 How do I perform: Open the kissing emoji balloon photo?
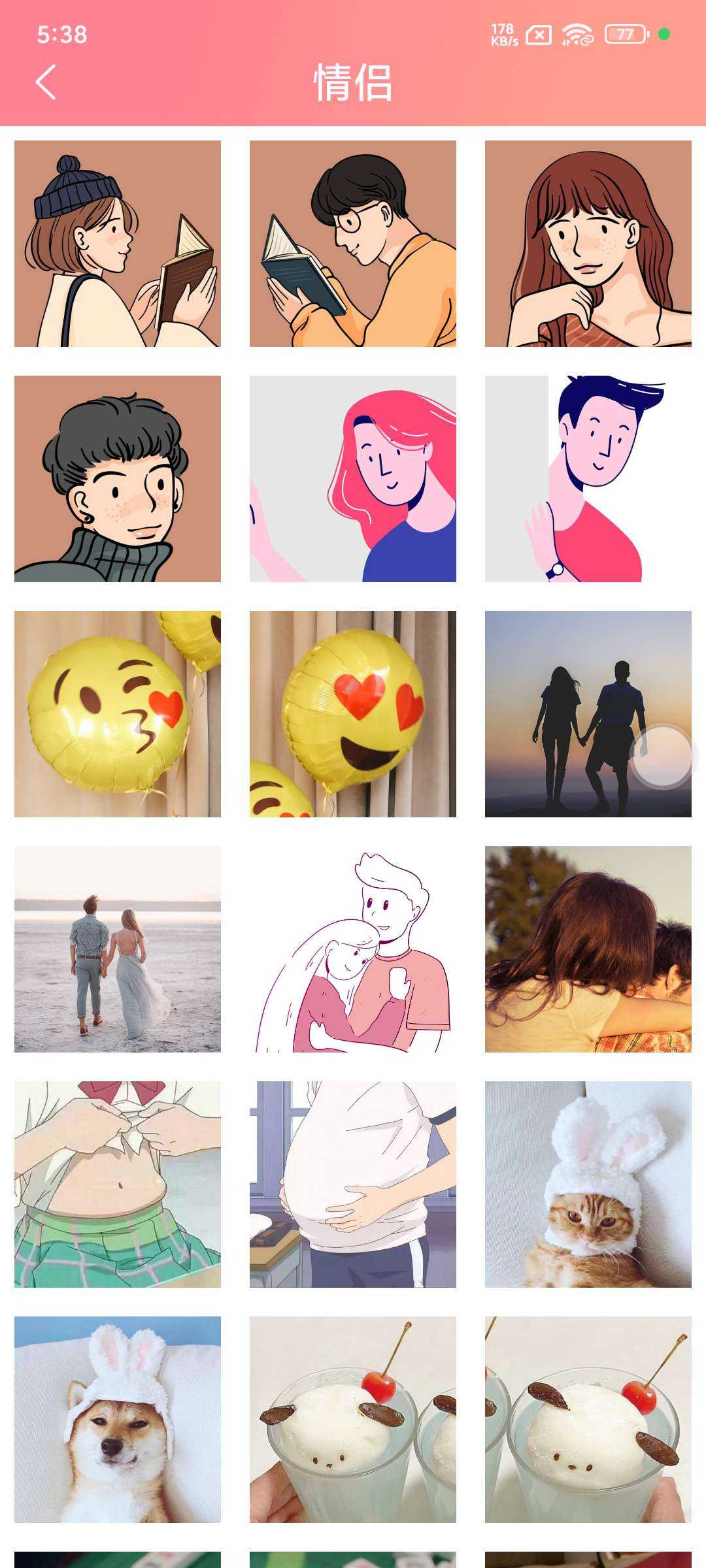[118, 713]
